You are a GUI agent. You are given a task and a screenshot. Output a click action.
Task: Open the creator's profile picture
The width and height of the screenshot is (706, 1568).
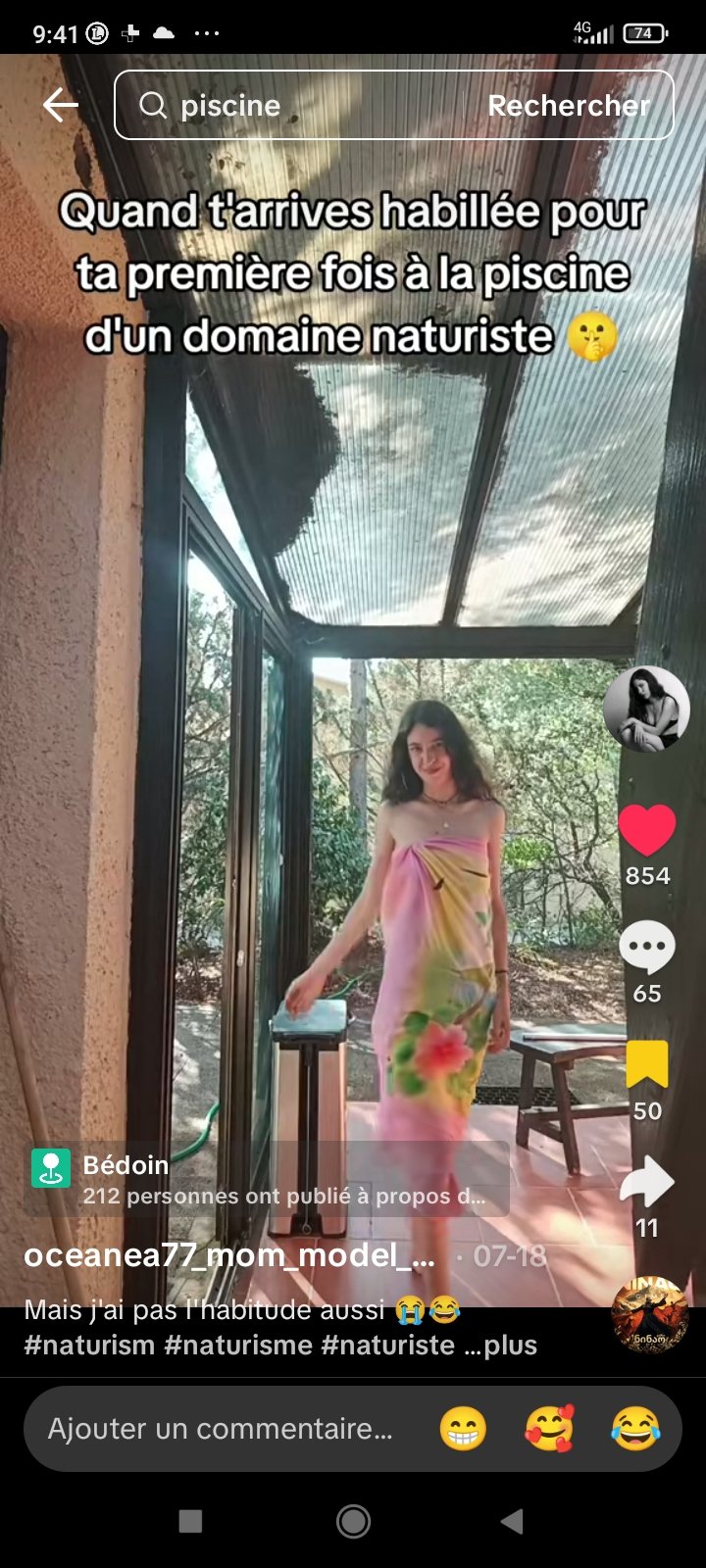[646, 709]
